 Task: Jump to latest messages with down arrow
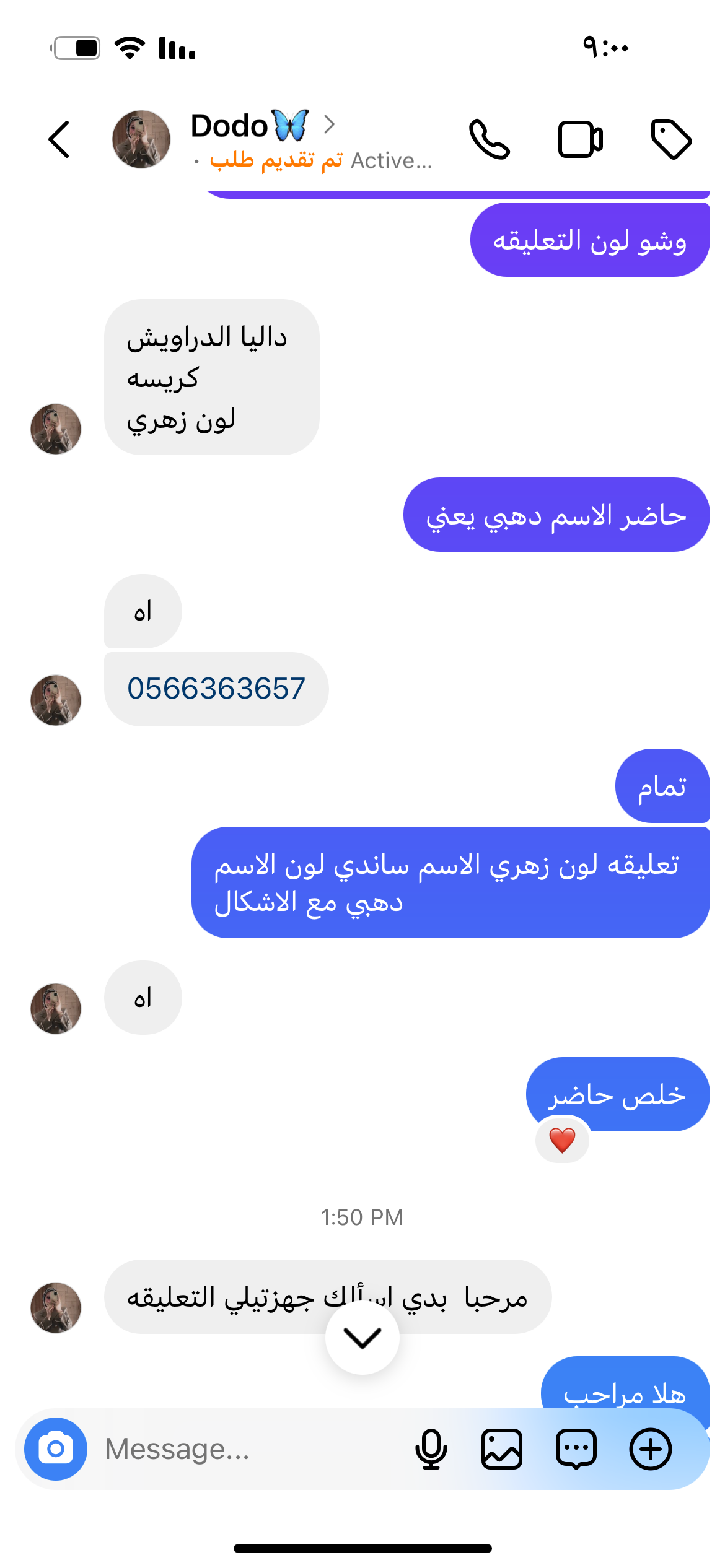(x=362, y=1338)
